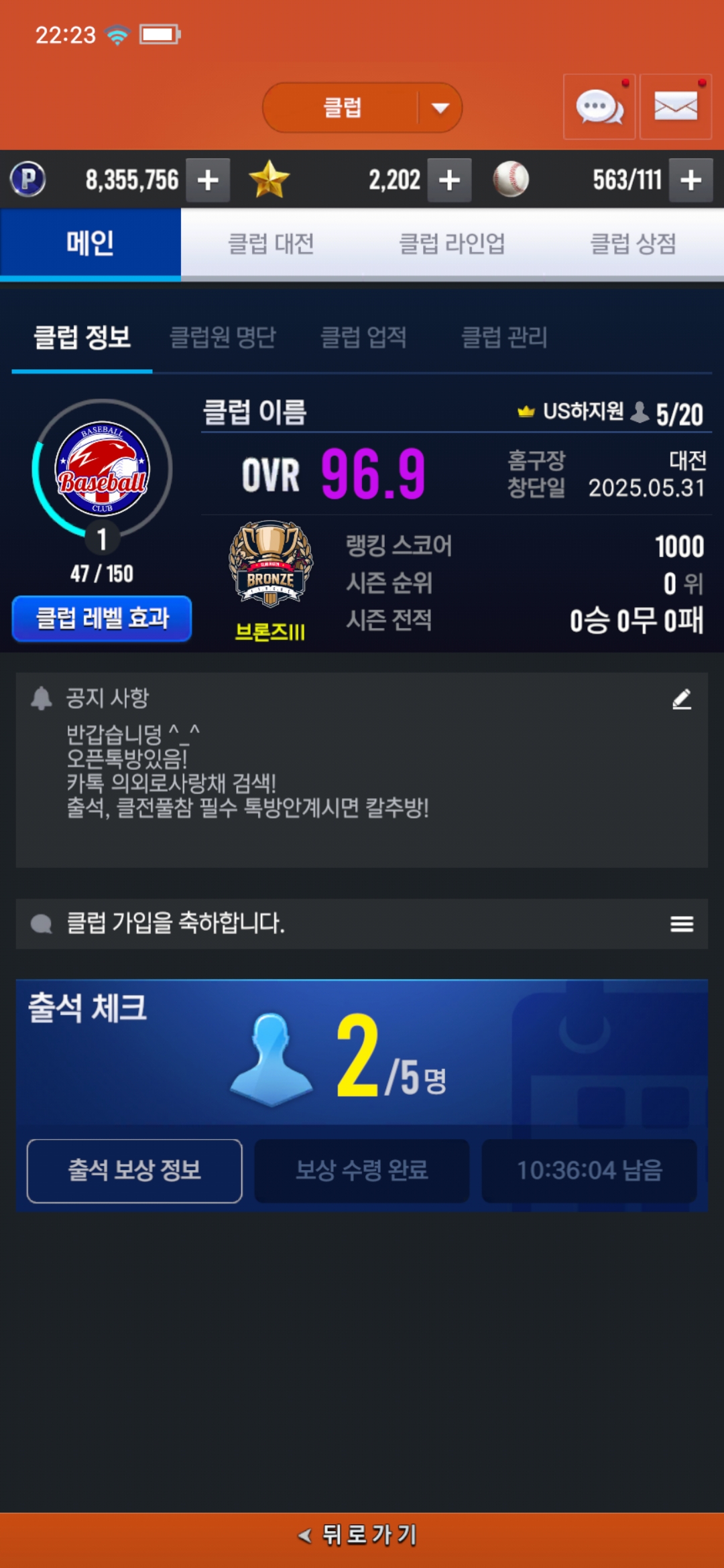
Task: Add more baseballs with plus button
Action: pyautogui.click(x=690, y=180)
